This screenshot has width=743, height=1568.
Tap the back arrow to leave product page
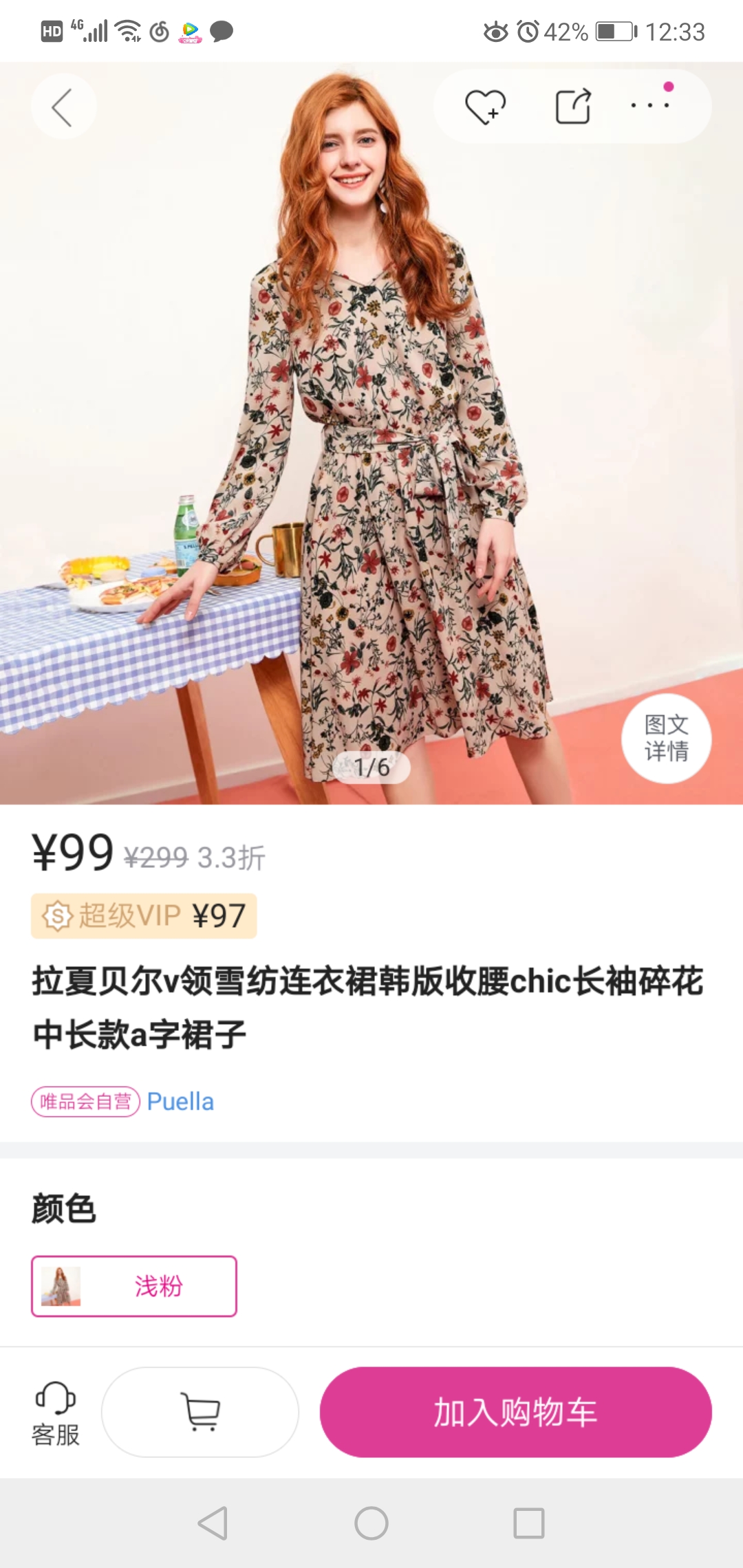[63, 106]
